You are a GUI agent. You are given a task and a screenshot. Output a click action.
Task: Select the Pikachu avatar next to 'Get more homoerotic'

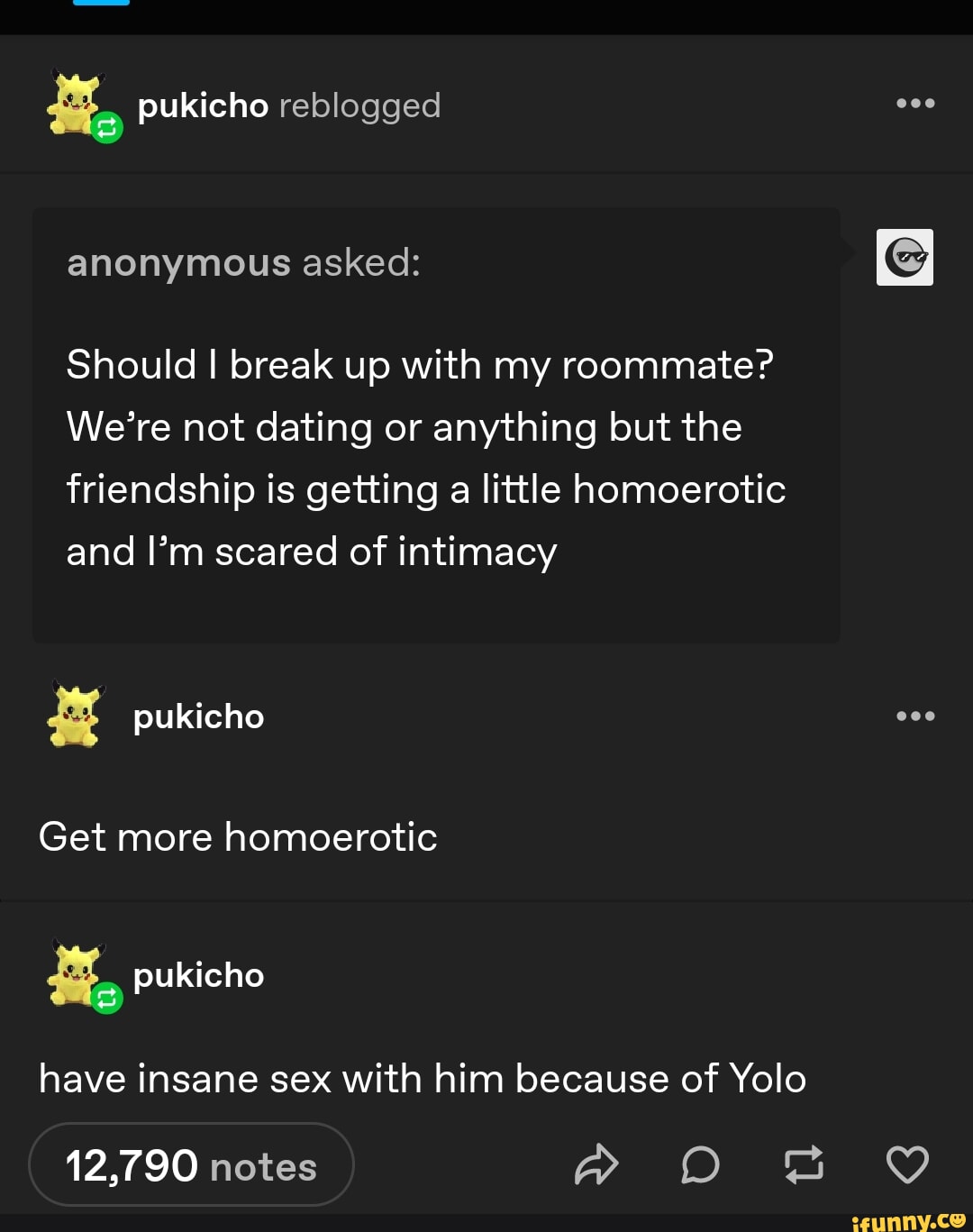pyautogui.click(x=75, y=715)
